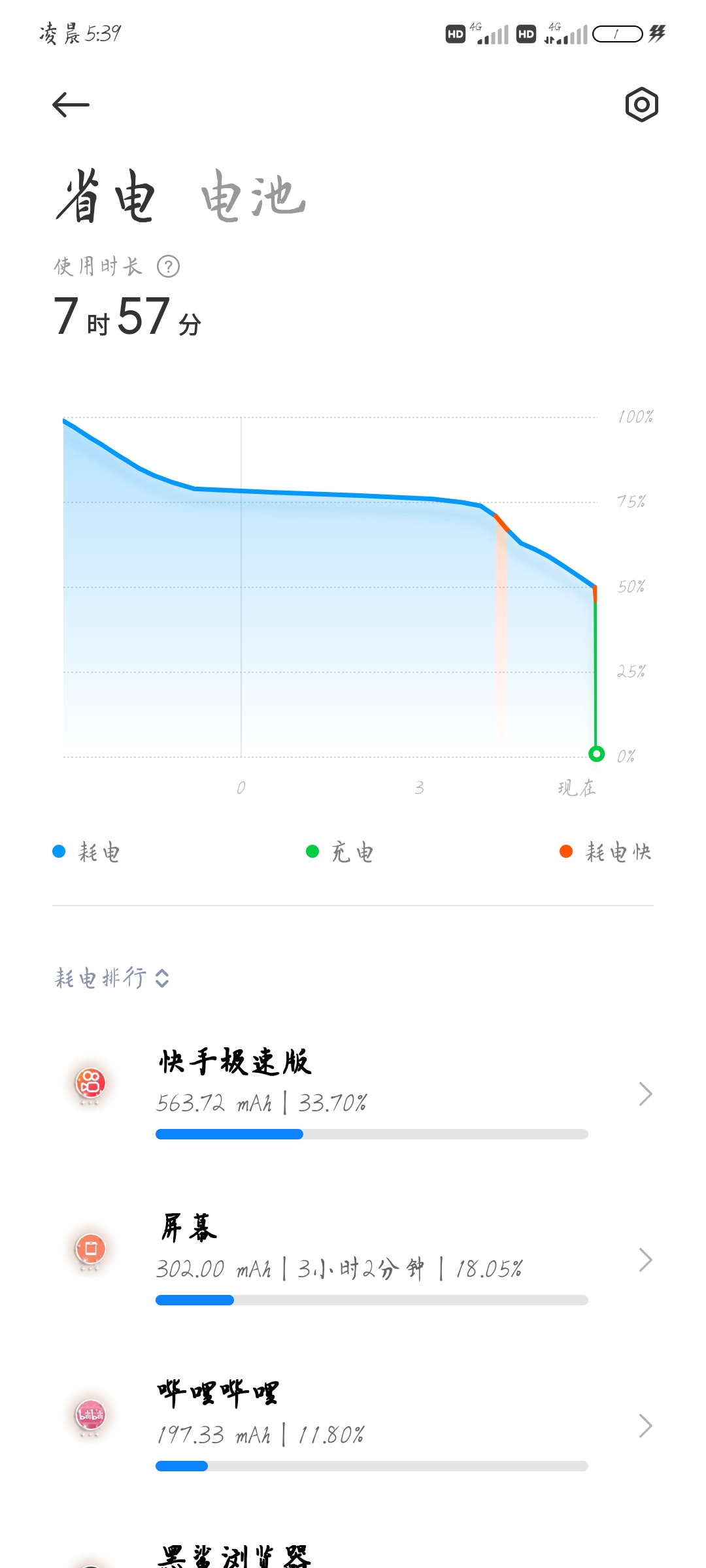Switch to the 电池 tab
The width and height of the screenshot is (706, 1568).
click(254, 196)
